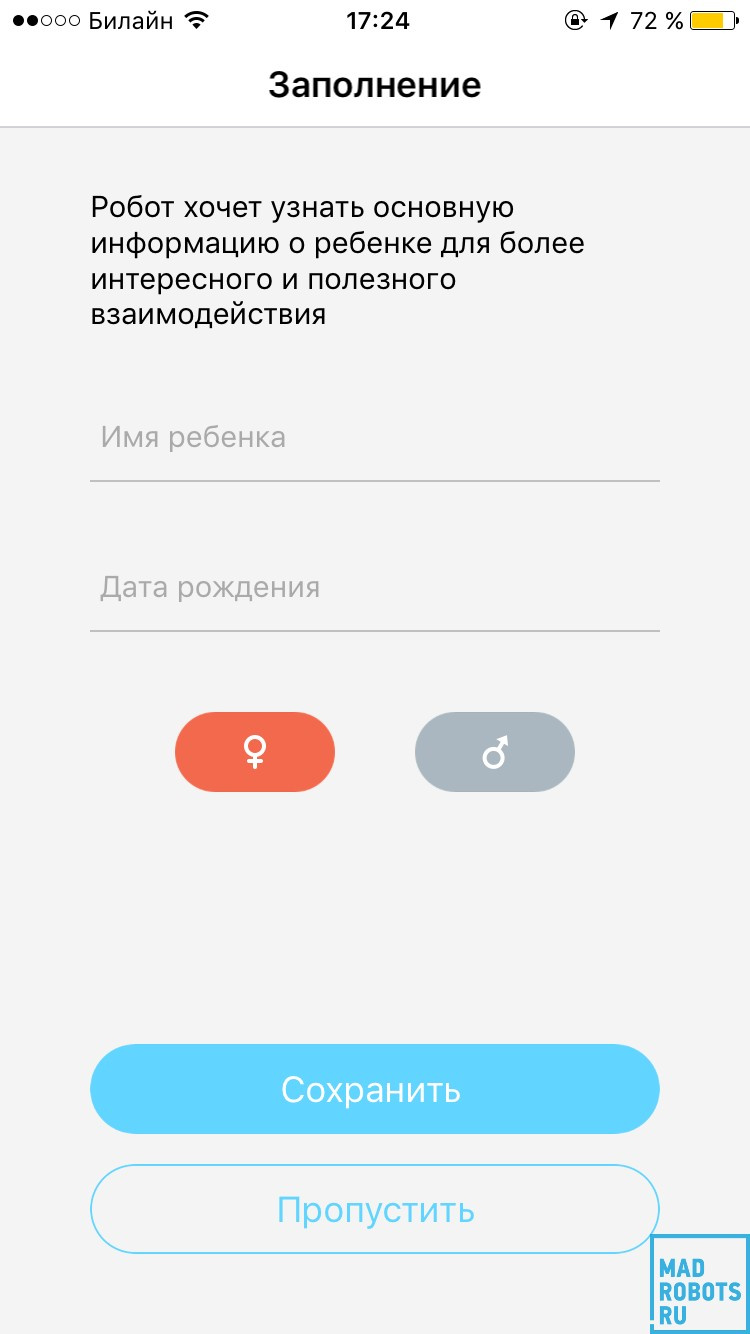Tap the Сохранить button
Viewport: 750px width, 1334px height.
[374, 1089]
